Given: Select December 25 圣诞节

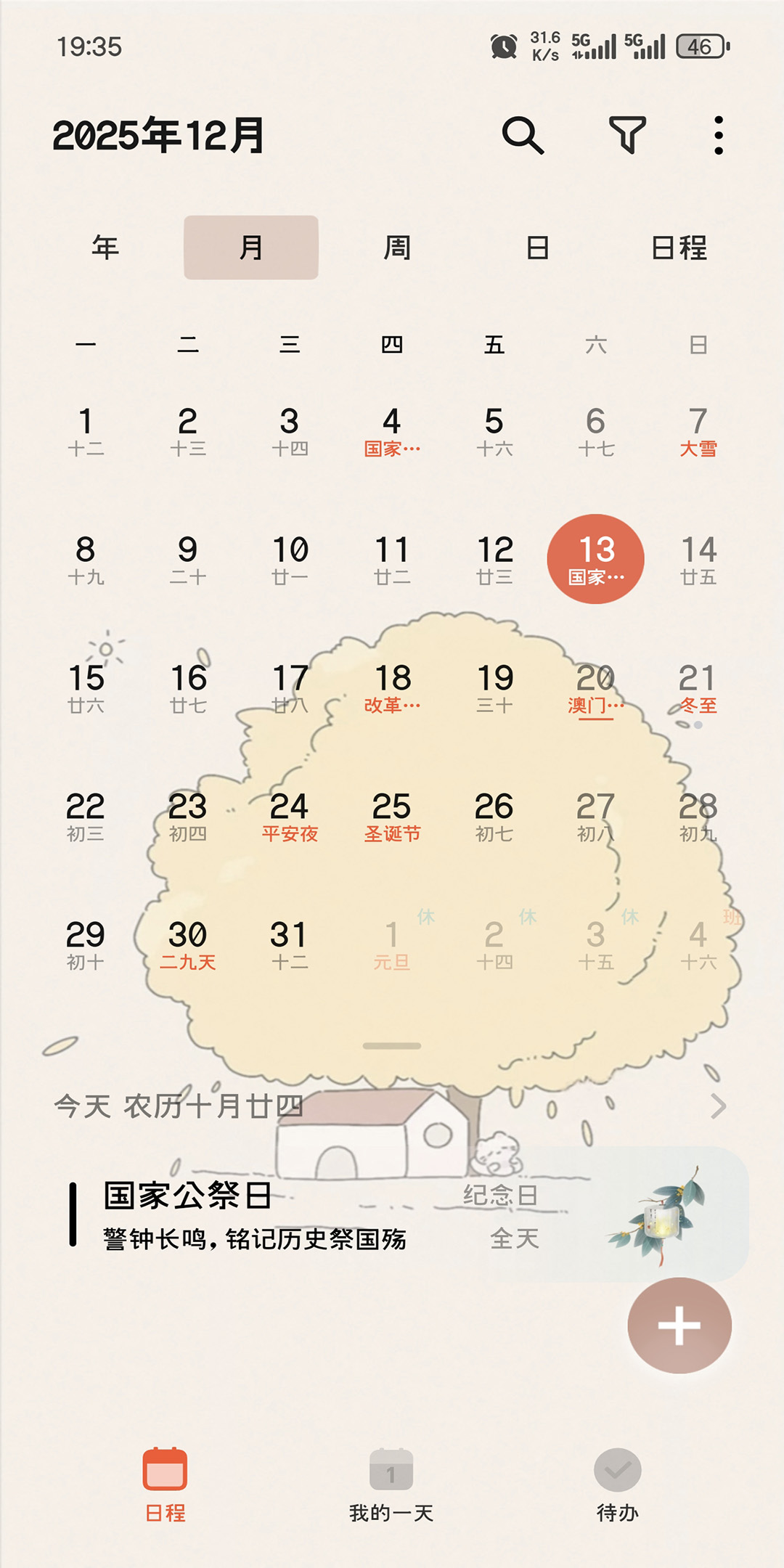Looking at the screenshot, I should 392,817.
